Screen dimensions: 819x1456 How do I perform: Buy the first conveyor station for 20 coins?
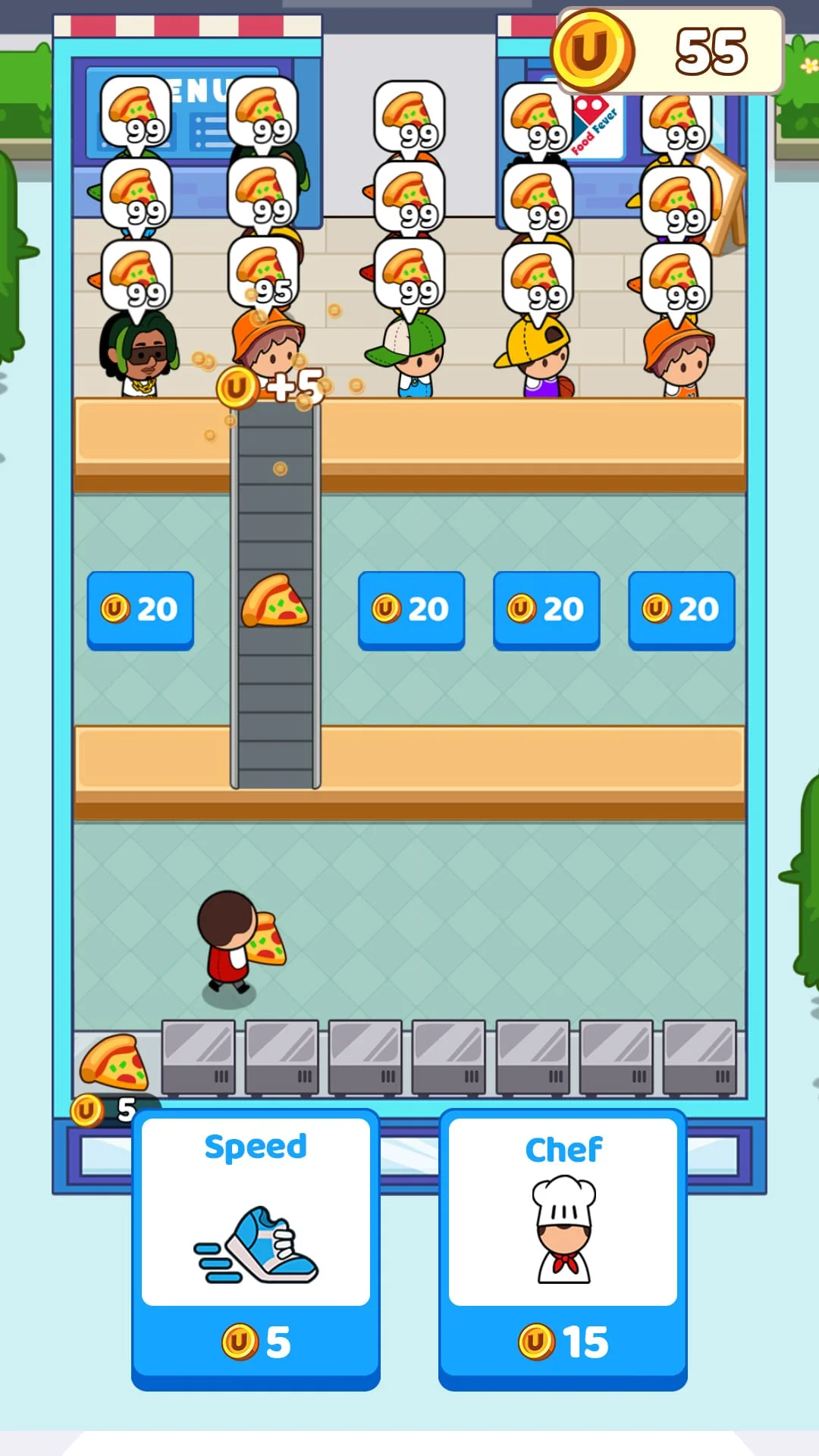pos(140,608)
